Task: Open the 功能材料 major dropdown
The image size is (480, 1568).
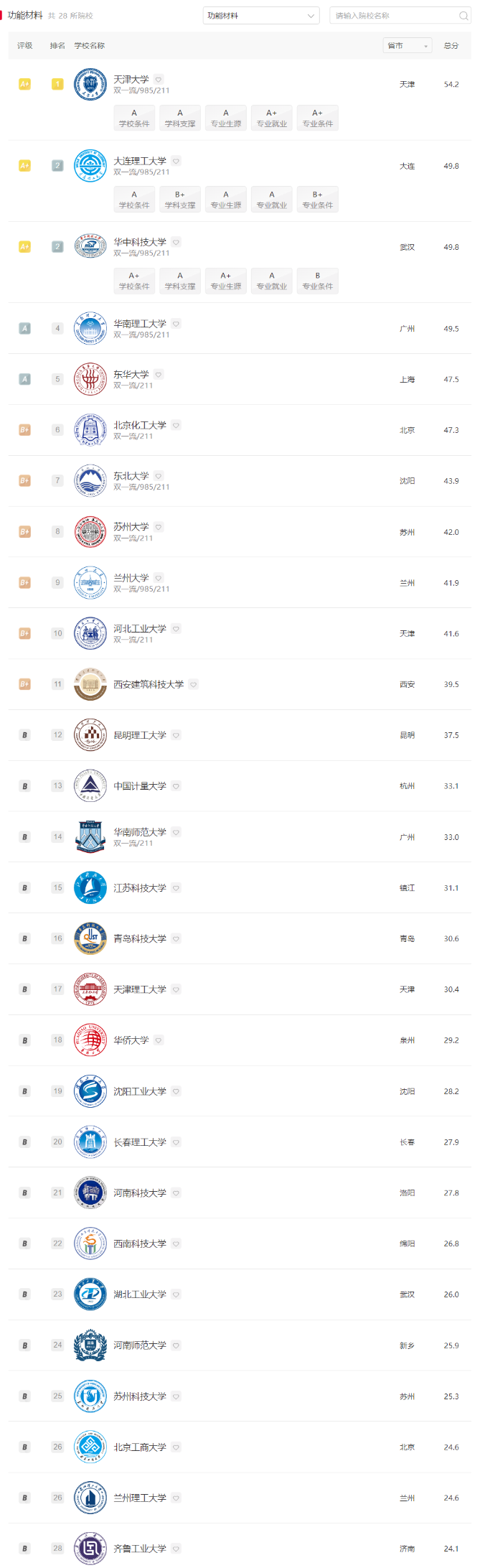Action: (x=261, y=16)
